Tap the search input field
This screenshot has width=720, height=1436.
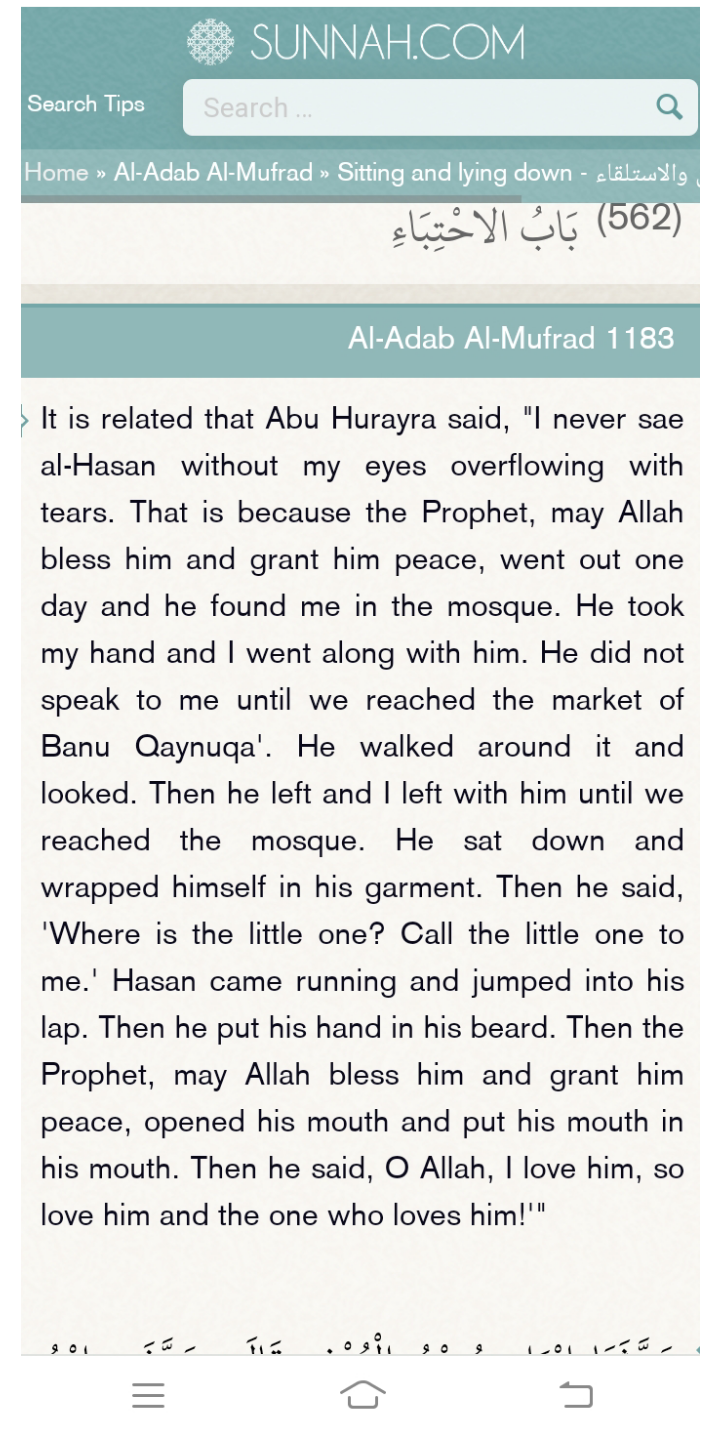tap(420, 108)
